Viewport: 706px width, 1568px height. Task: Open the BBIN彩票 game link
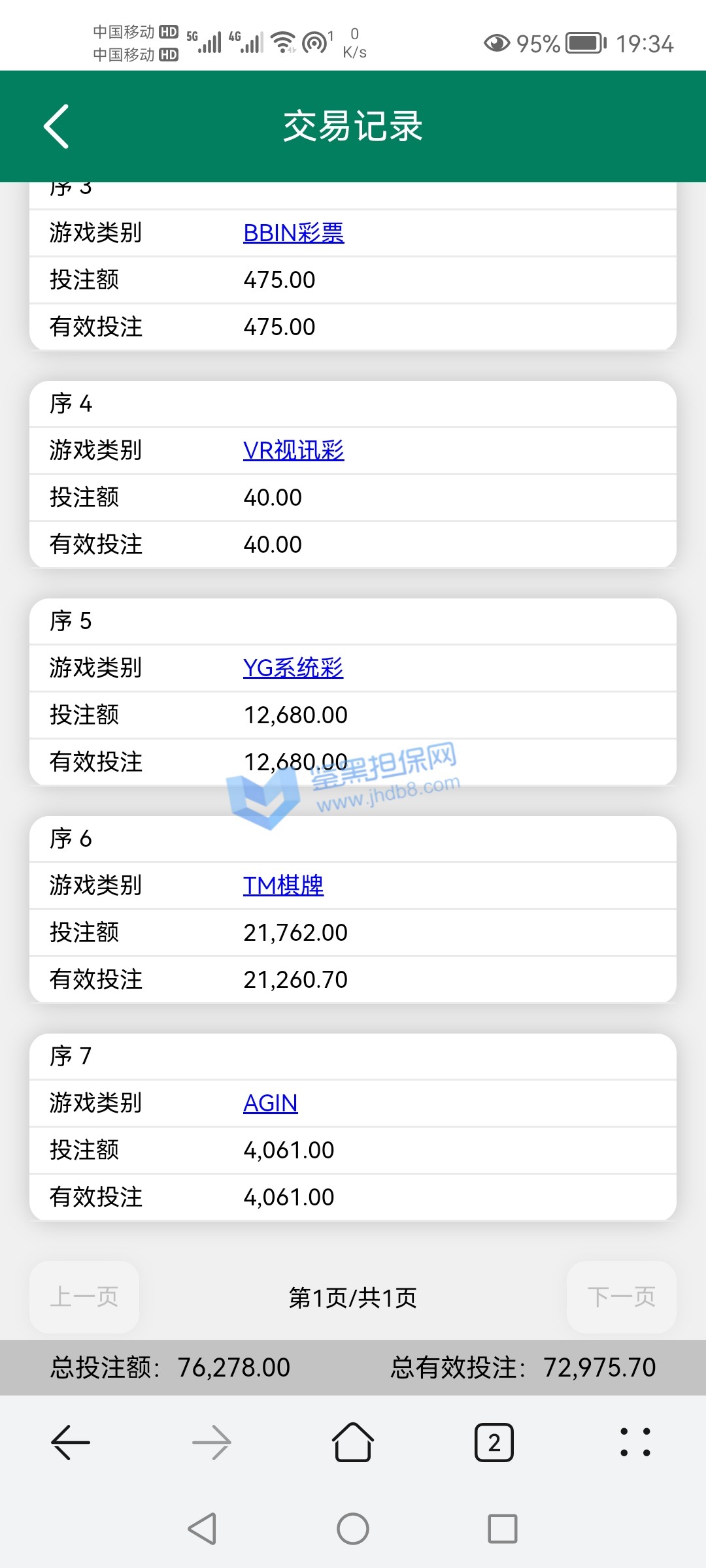[x=294, y=233]
